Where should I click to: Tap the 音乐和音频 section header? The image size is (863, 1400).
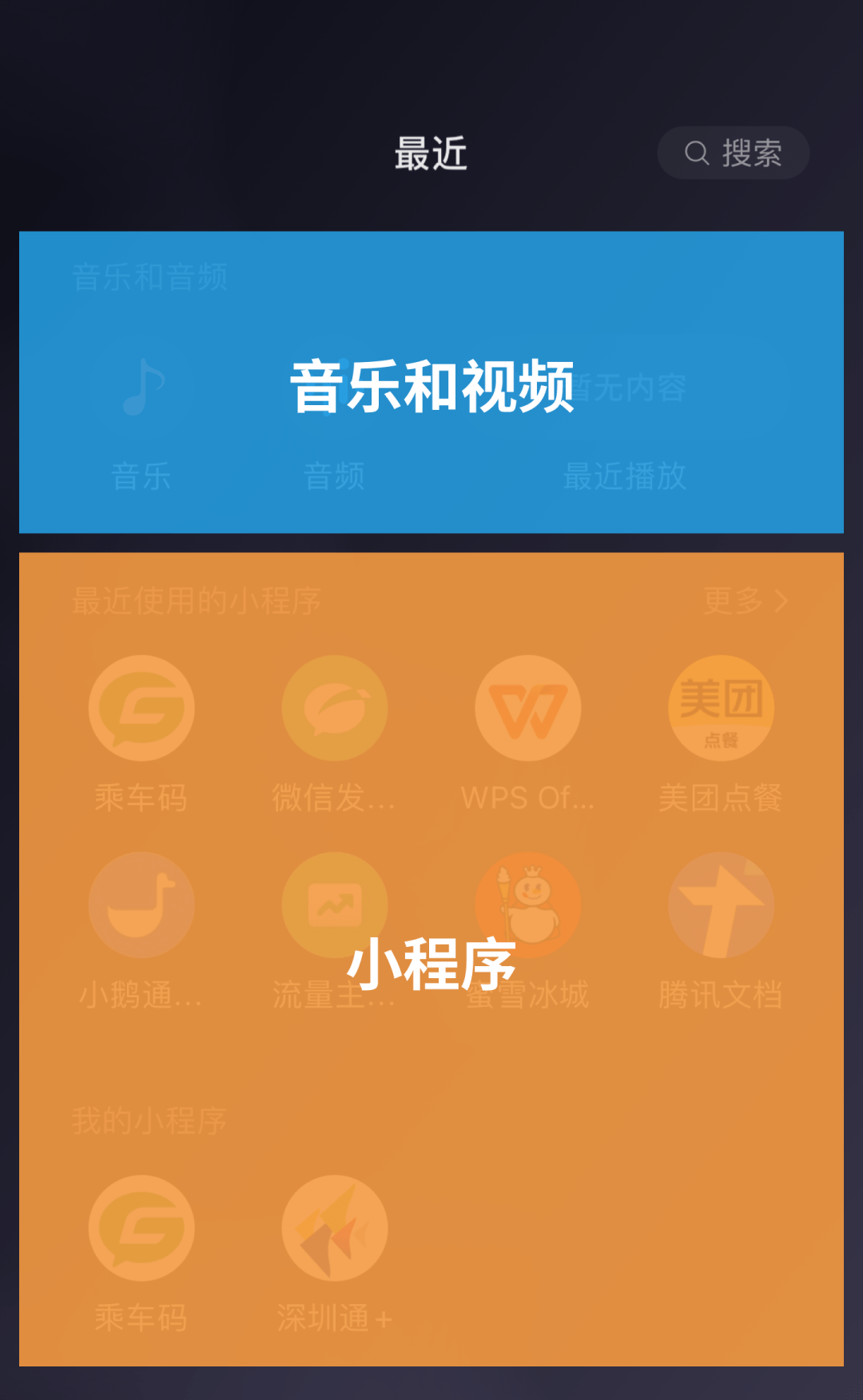(x=149, y=277)
